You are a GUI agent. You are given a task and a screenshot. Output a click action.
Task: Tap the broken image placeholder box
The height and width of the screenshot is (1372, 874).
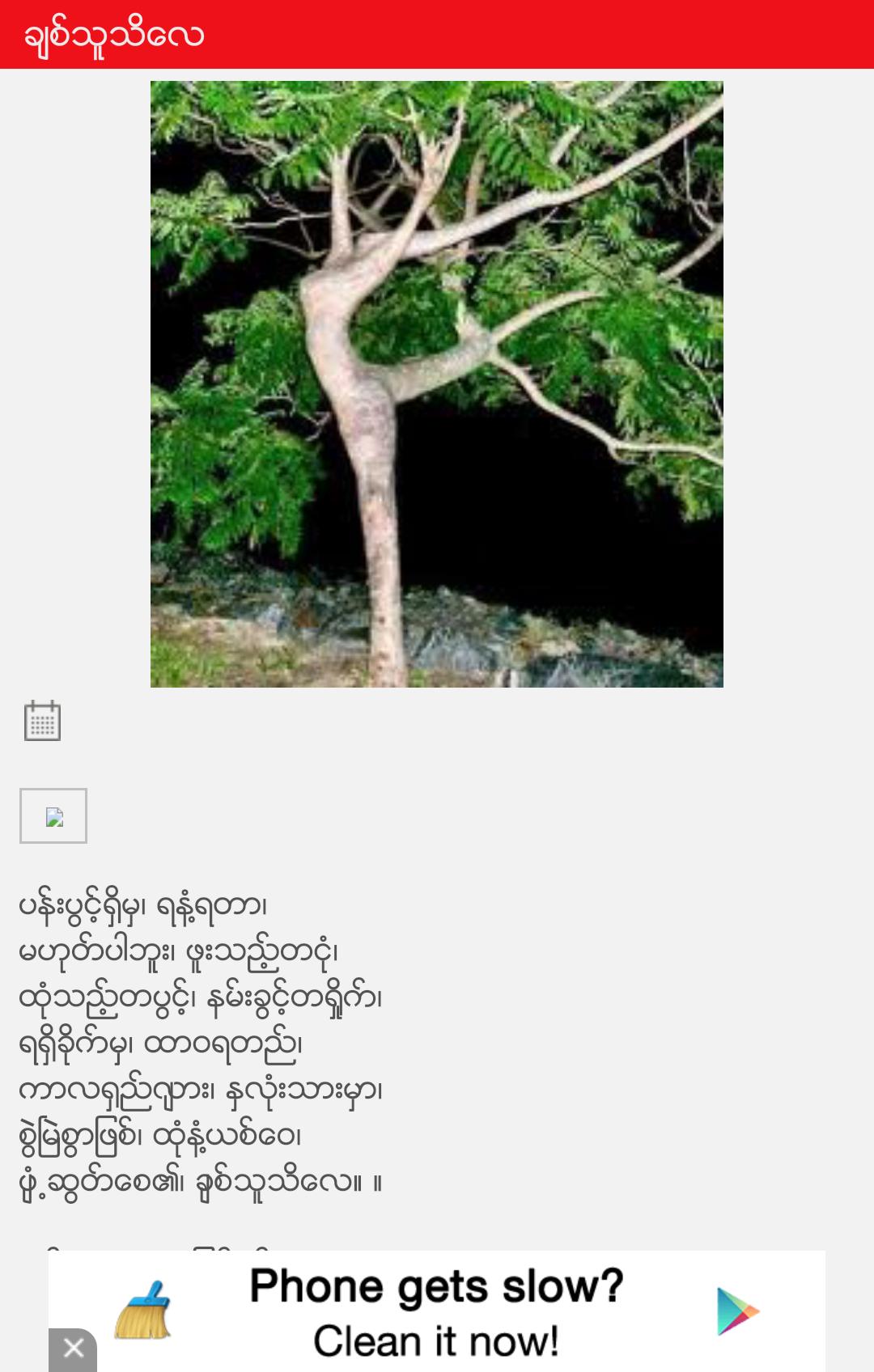coord(53,816)
